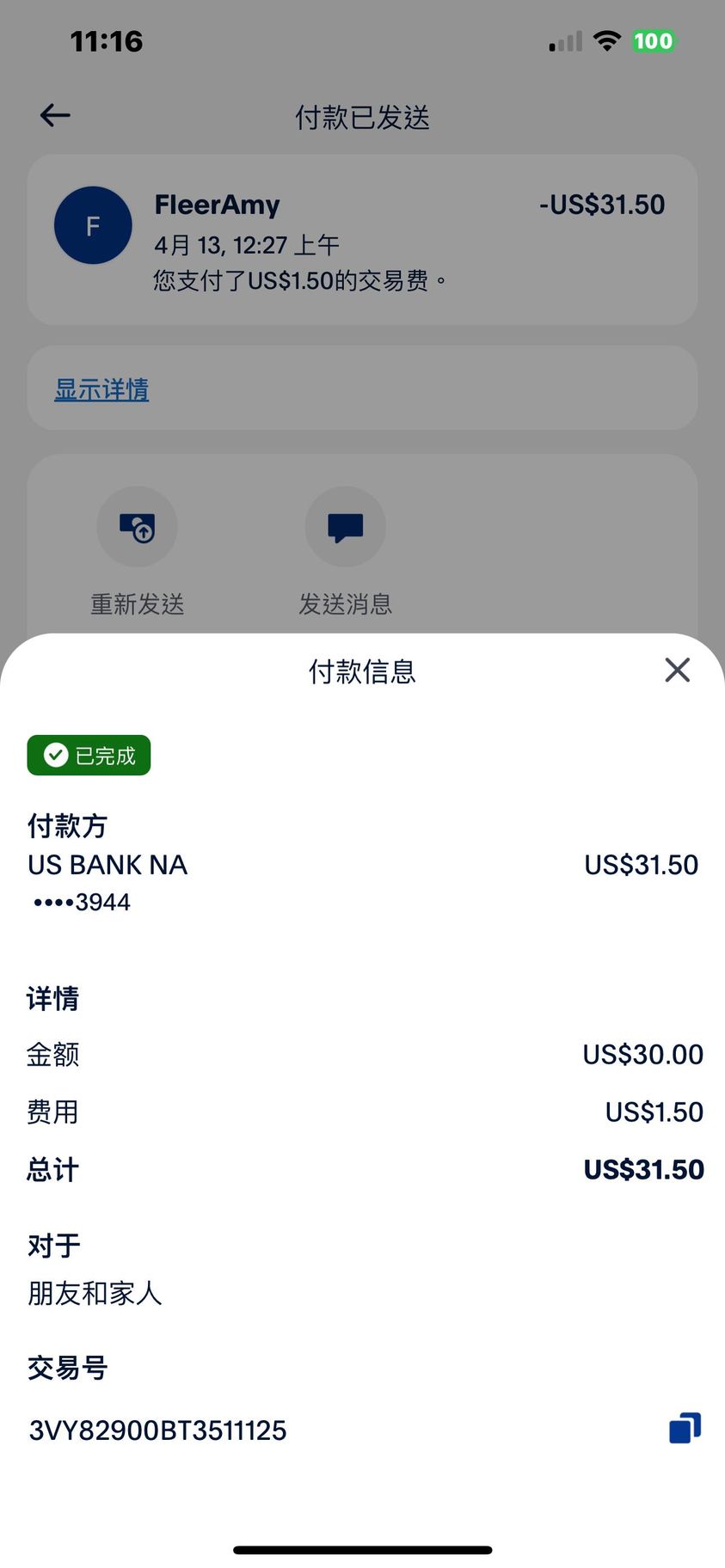Image resolution: width=725 pixels, height=1568 pixels.
Task: Tap 发送消息 to message FleerAmy
Action: [345, 527]
